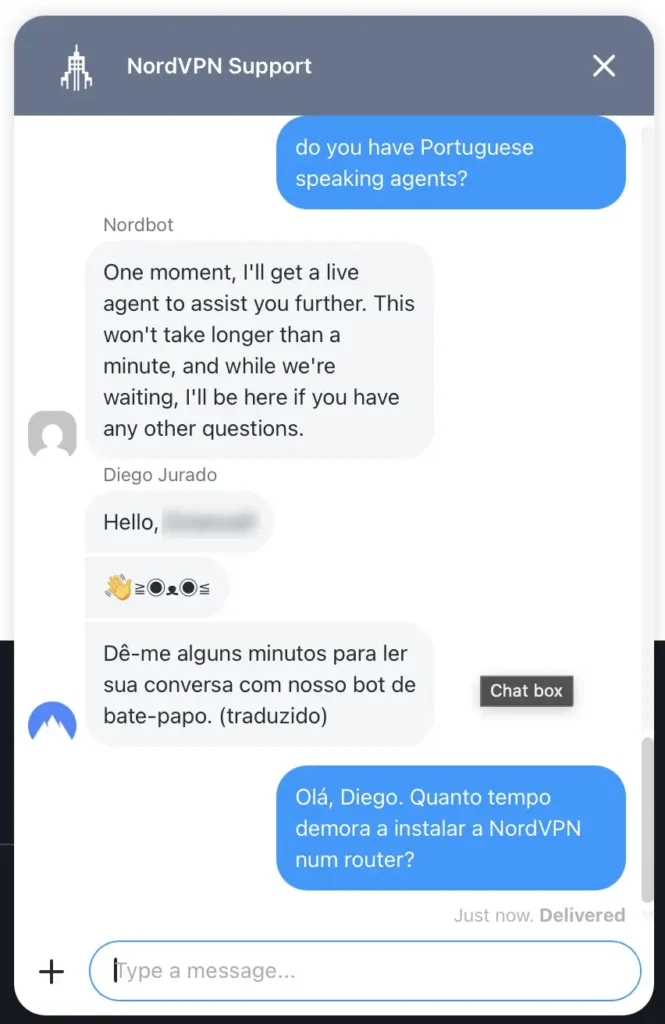Focus the Type a message field
Screen dimensions: 665x1024
(x=365, y=971)
